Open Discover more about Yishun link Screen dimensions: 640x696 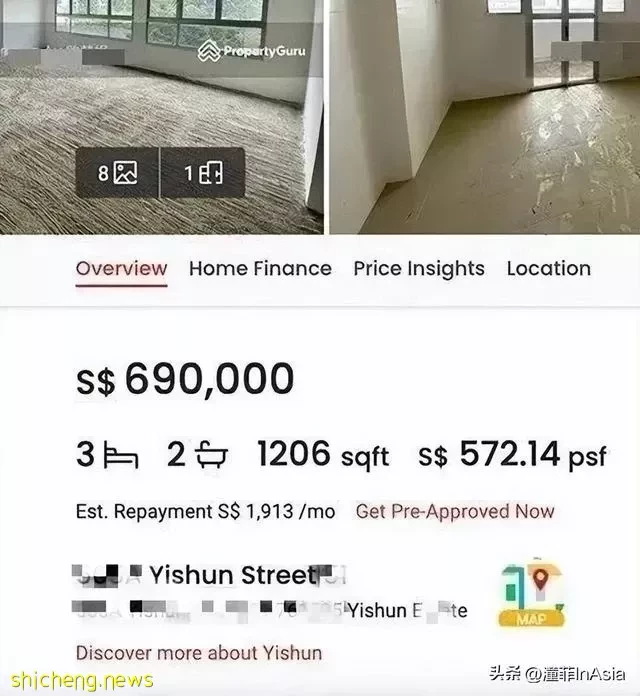pyautogui.click(x=199, y=652)
